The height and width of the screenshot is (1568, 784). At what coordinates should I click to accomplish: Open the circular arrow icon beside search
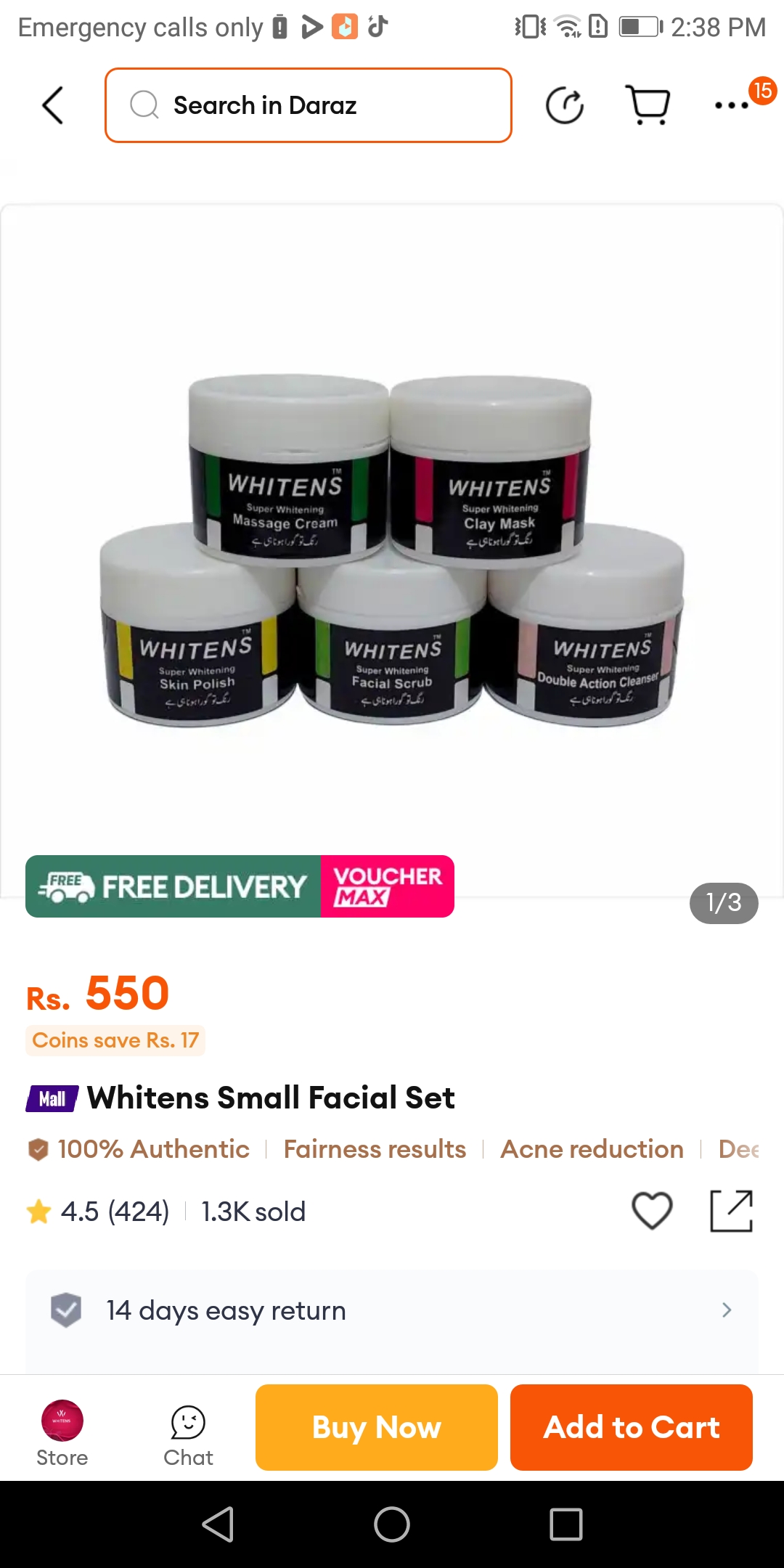click(x=565, y=106)
